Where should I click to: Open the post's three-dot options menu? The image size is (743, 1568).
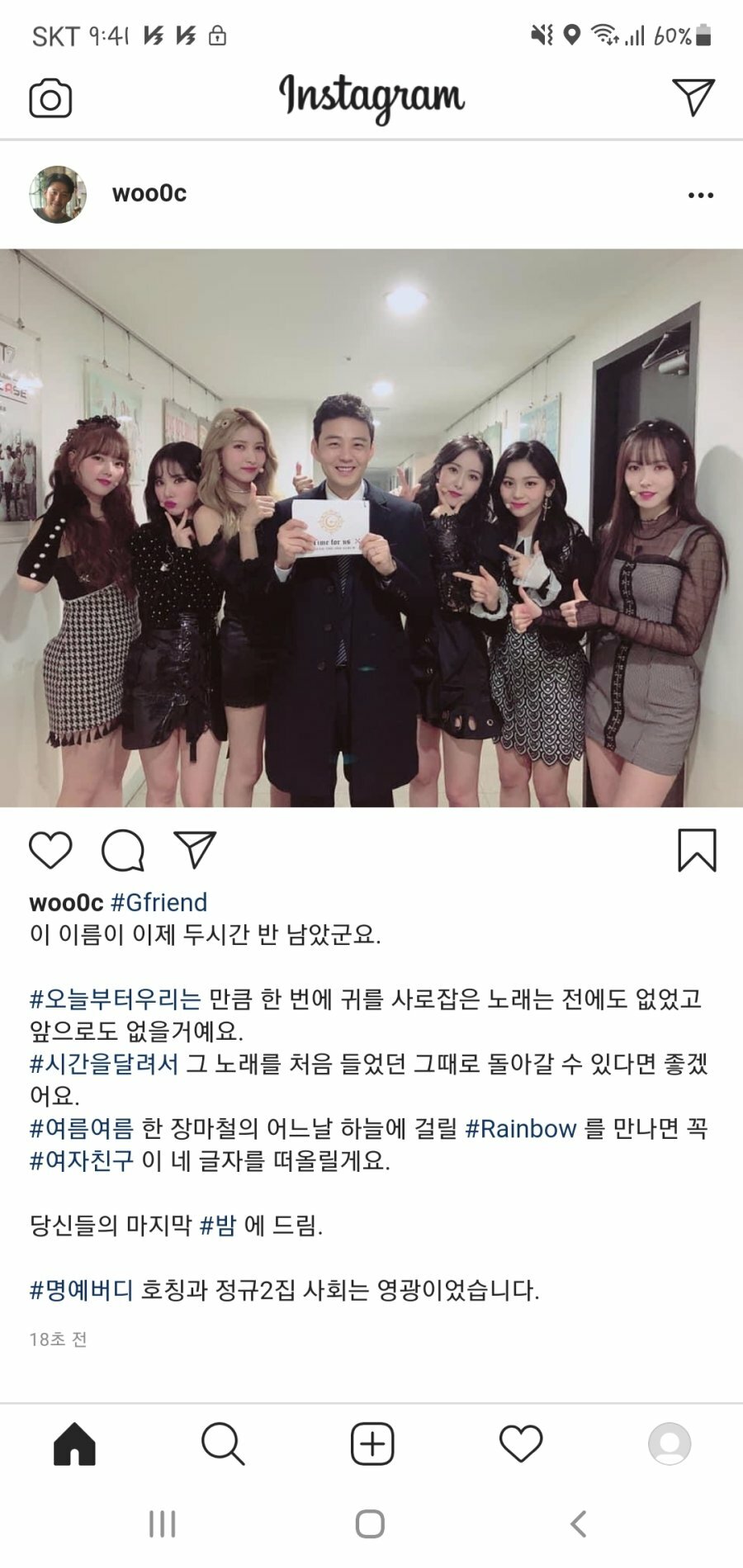coord(700,196)
